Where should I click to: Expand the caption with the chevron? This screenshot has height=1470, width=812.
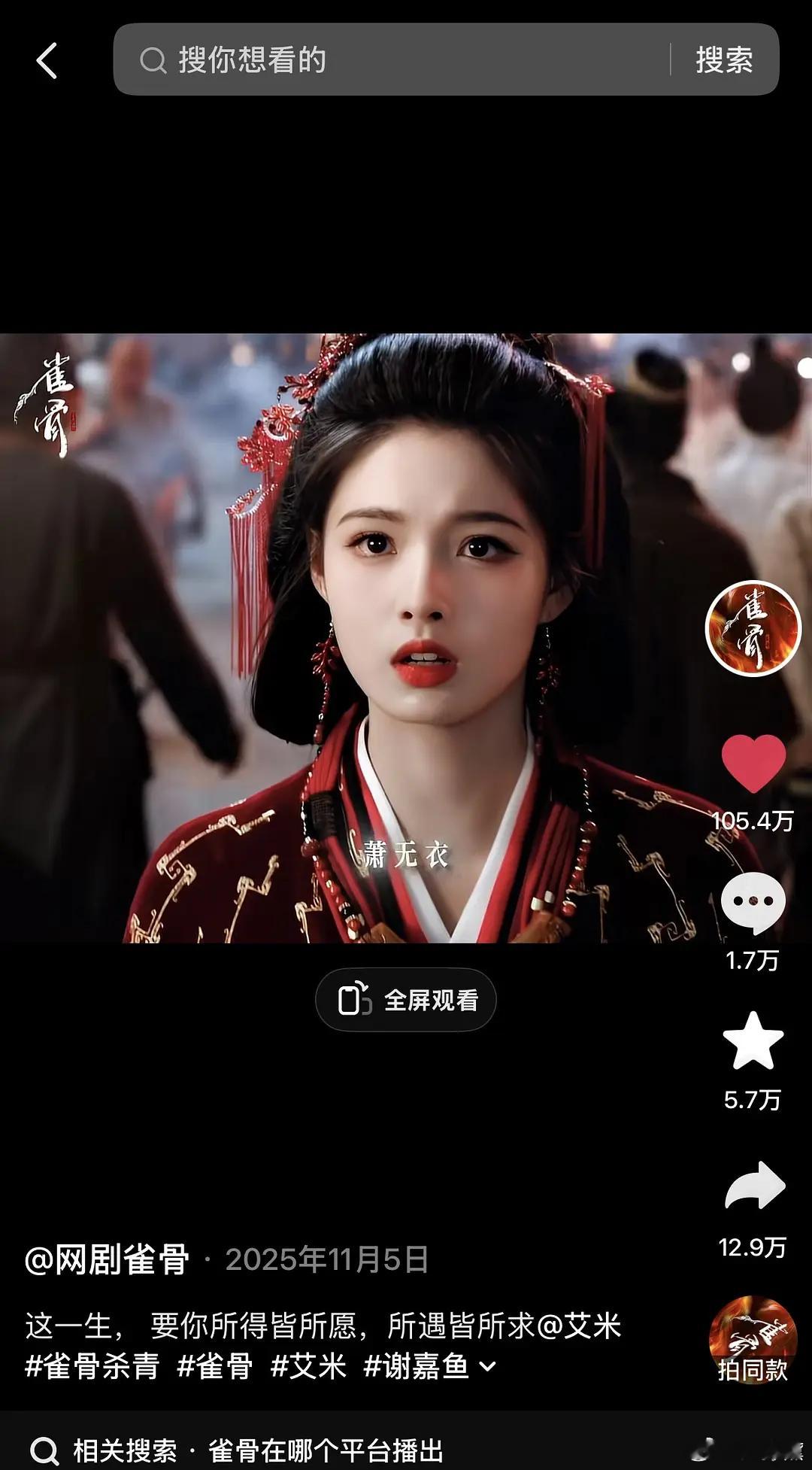pos(487,1366)
